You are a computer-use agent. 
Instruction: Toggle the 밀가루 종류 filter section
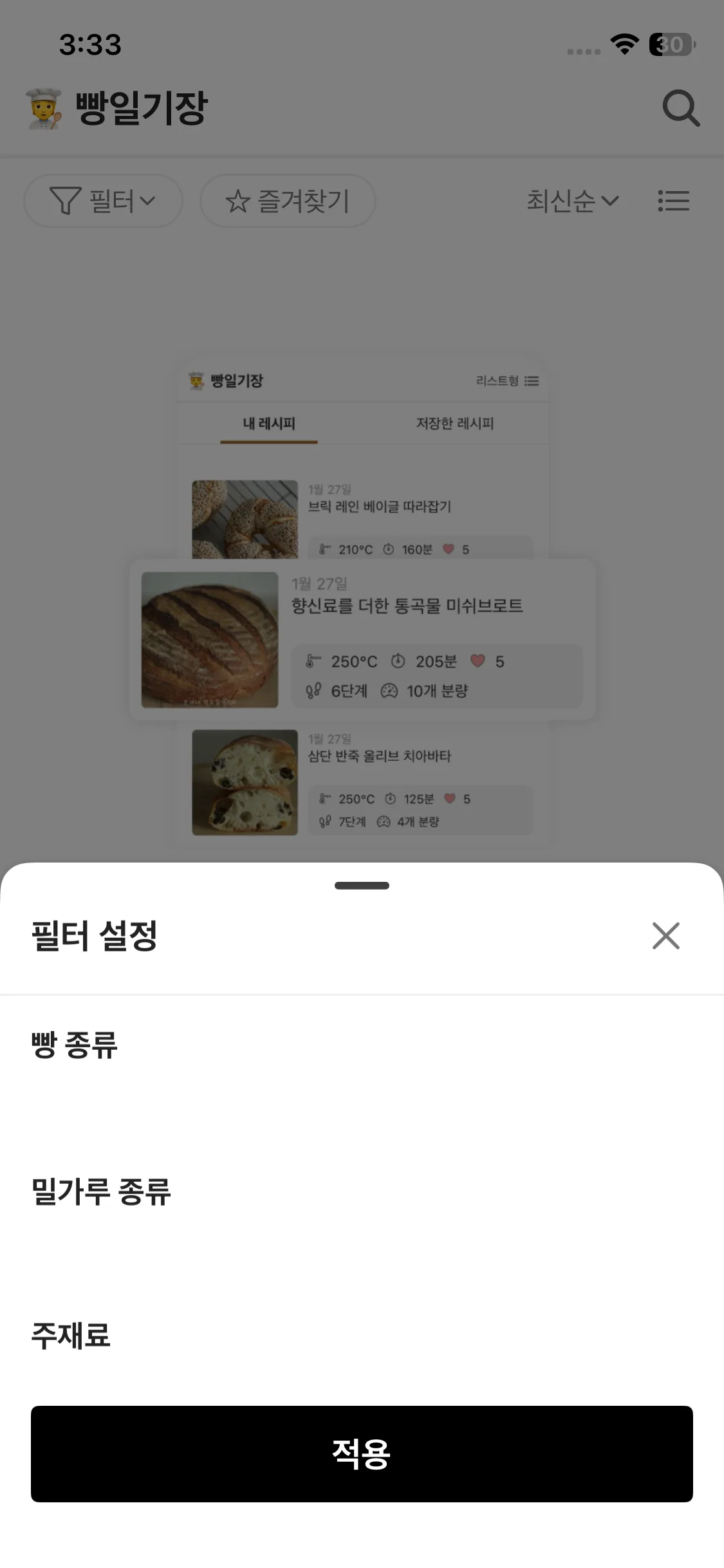[100, 1193]
